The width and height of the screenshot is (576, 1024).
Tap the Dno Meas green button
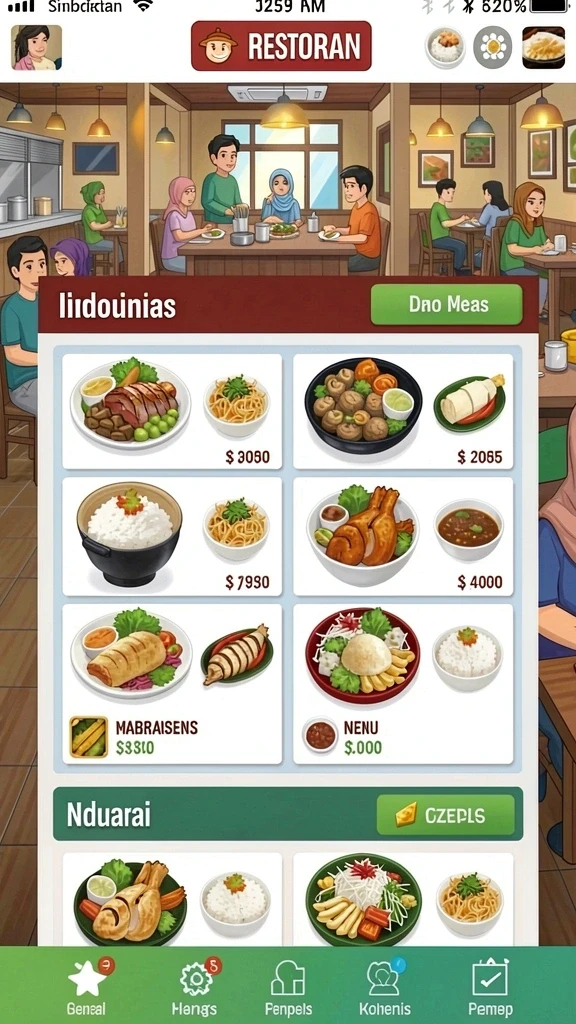pos(447,304)
